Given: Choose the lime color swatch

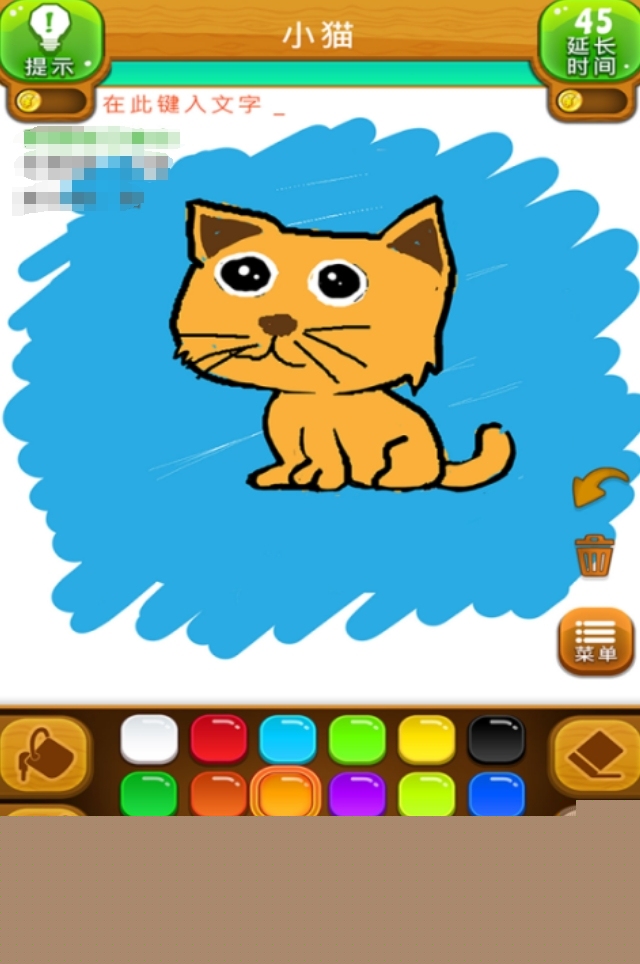Looking at the screenshot, I should 427,795.
